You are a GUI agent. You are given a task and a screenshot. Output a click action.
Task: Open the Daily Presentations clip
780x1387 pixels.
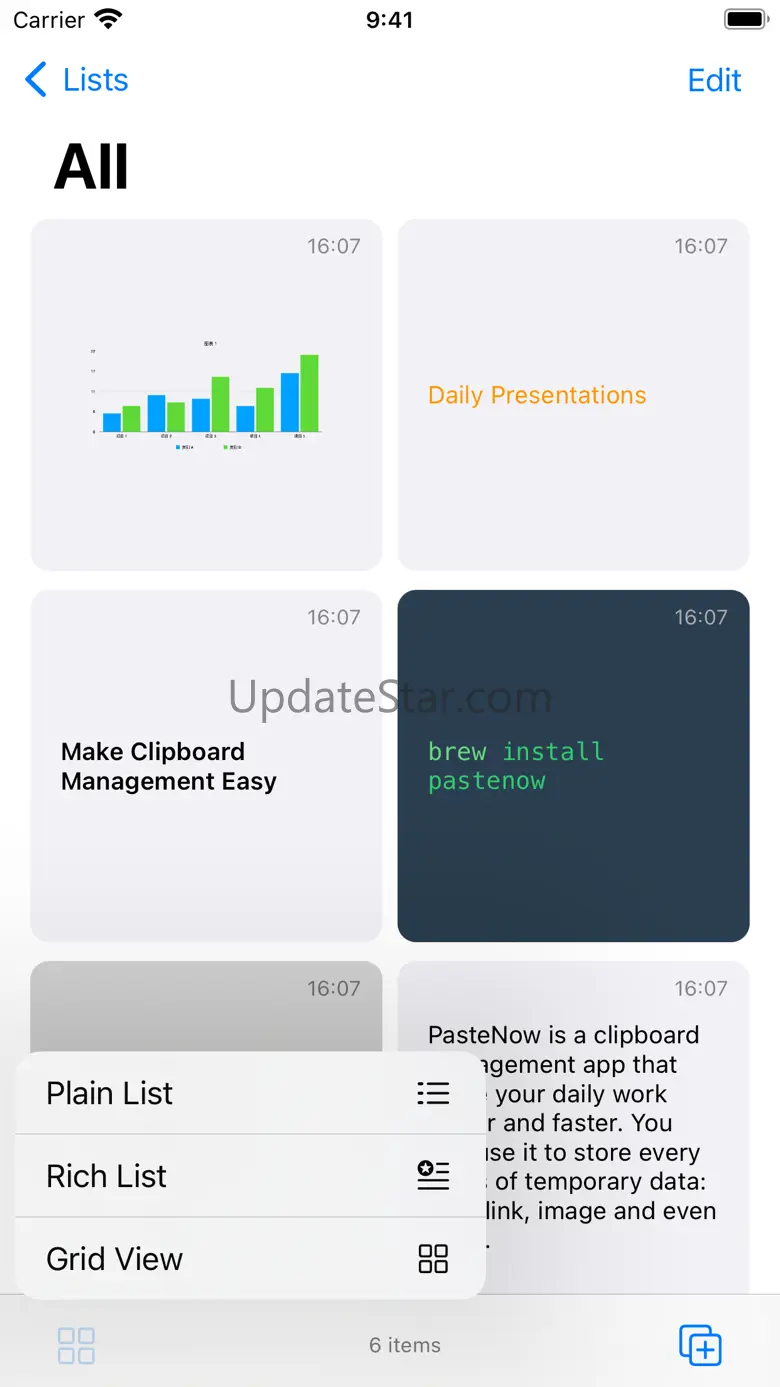573,395
